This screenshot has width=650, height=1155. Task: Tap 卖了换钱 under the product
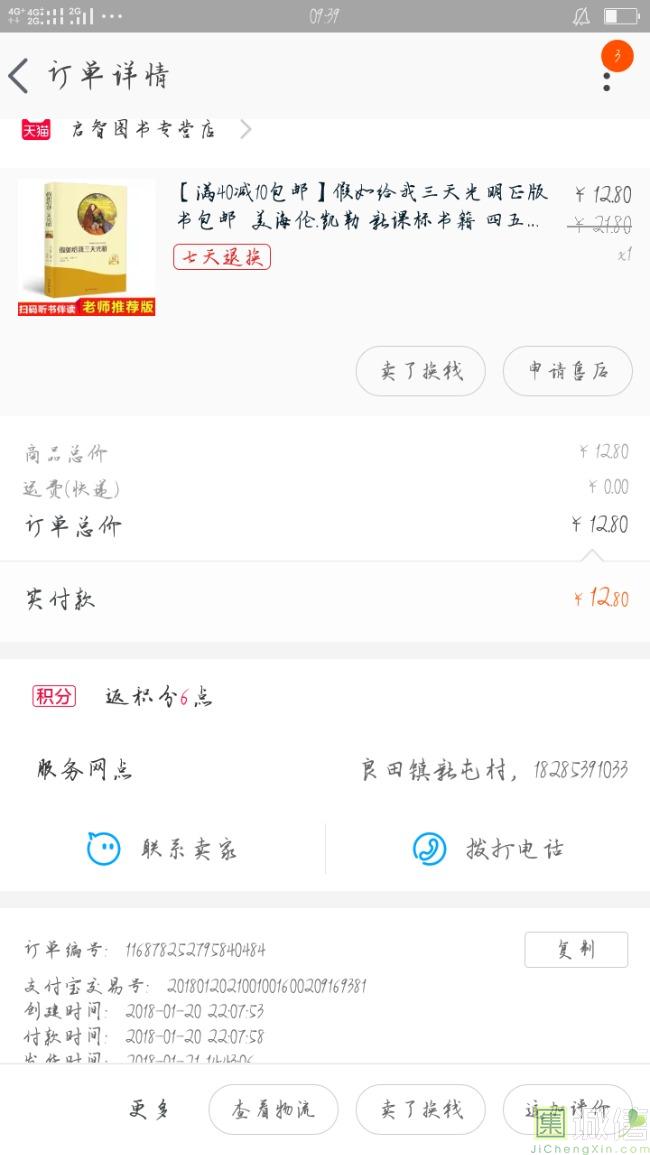420,372
